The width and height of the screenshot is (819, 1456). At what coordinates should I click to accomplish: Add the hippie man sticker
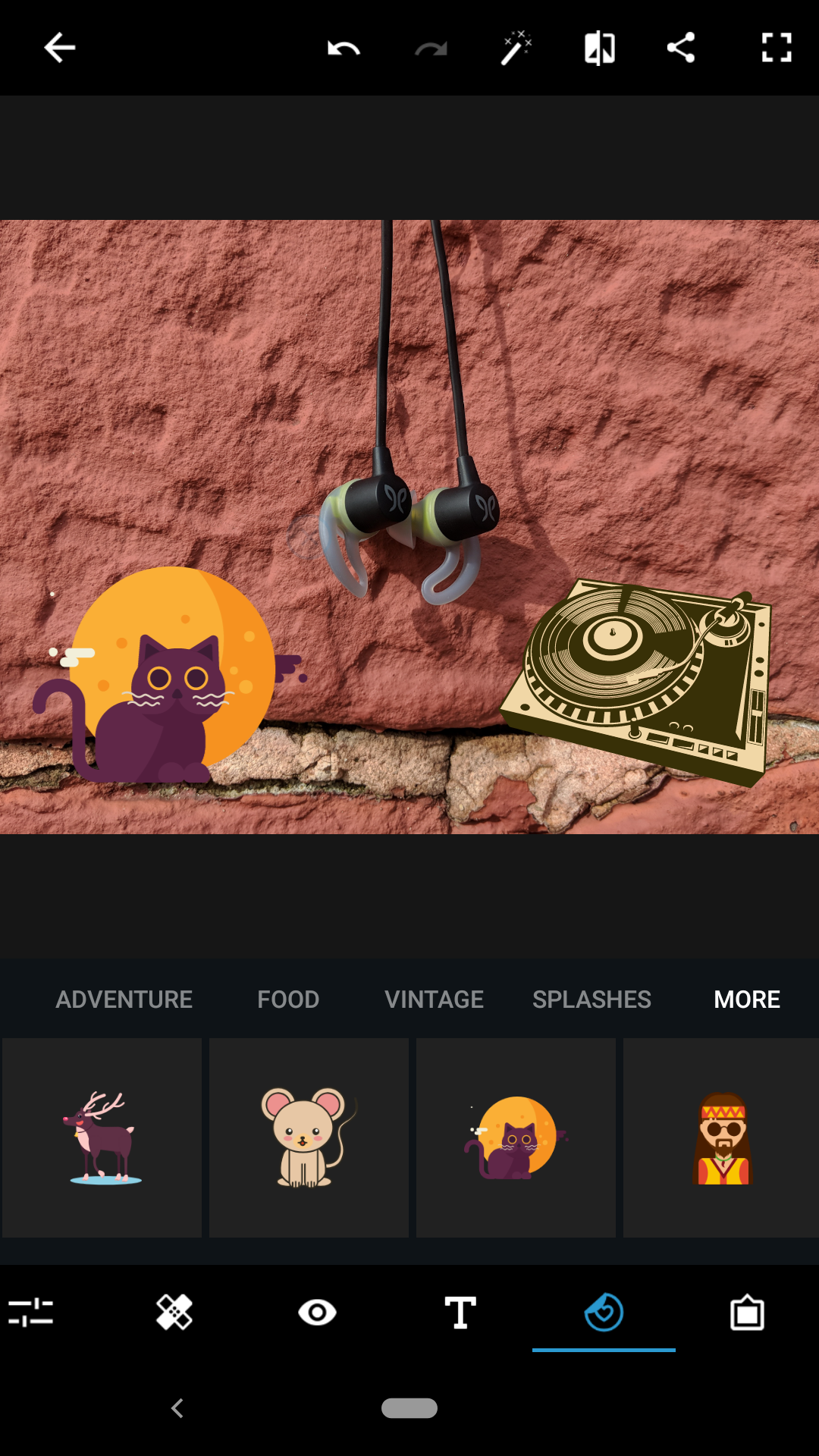721,1137
